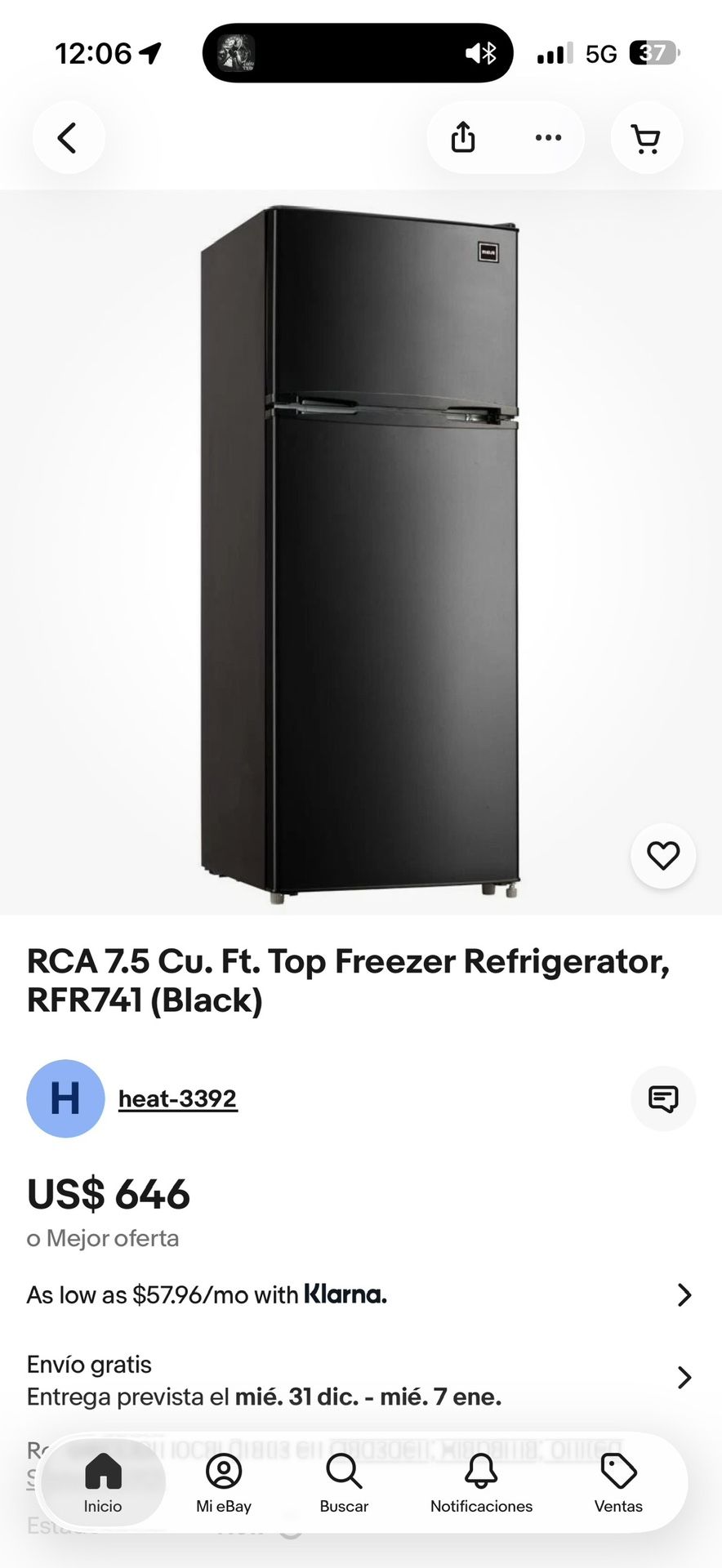Switch to the Inicio tab
The image size is (722, 1568).
click(103, 1482)
